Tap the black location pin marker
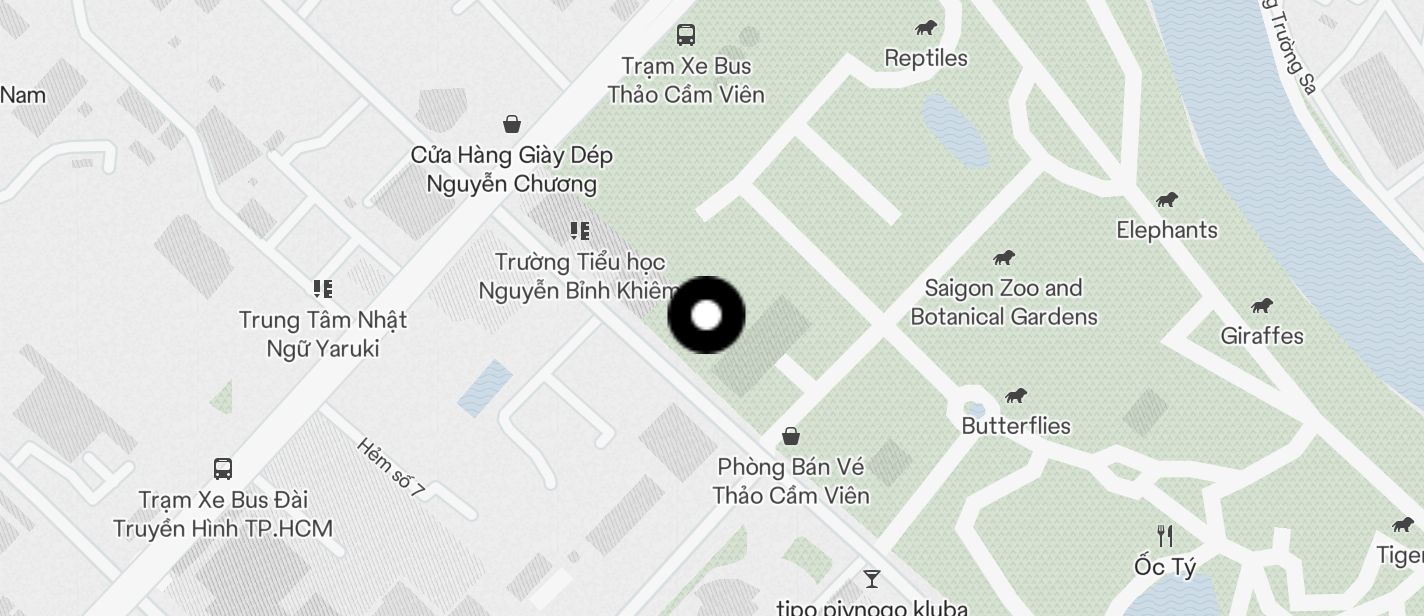The width and height of the screenshot is (1424, 616). click(706, 315)
